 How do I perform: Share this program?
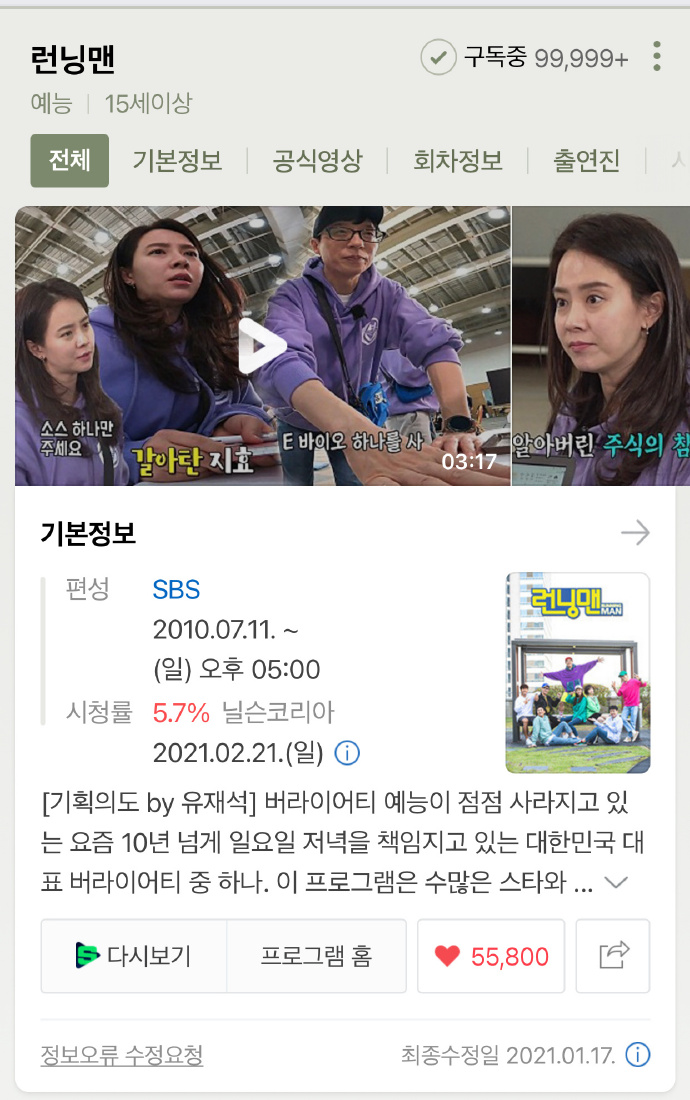point(613,956)
